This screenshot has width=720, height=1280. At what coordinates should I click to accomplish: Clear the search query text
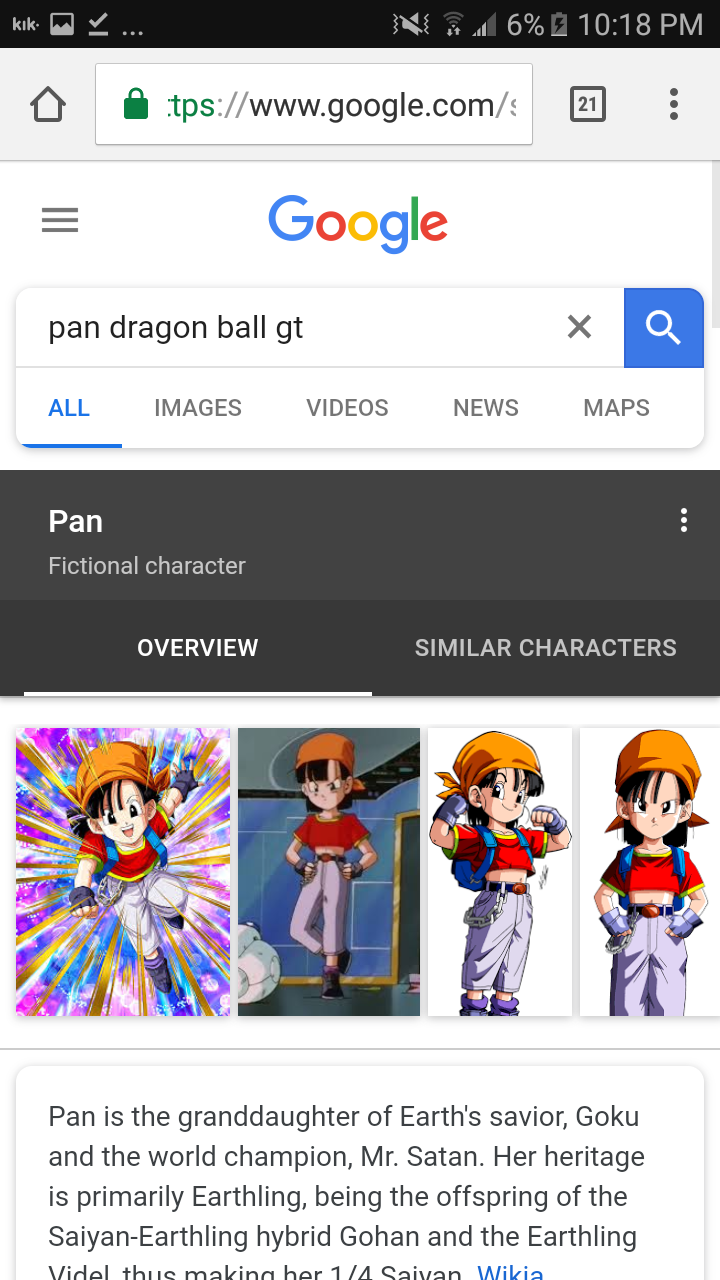[579, 327]
